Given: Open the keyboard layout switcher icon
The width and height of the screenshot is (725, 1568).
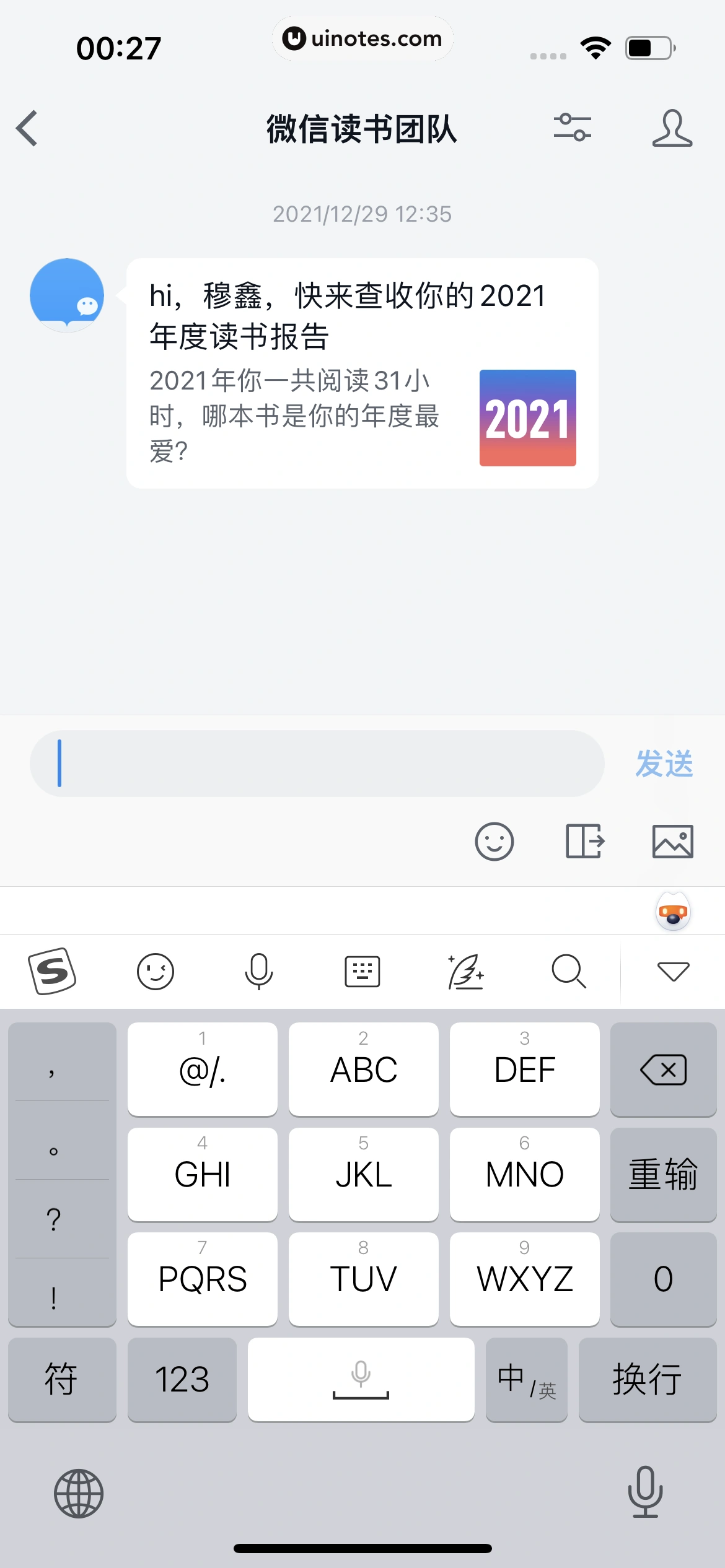Looking at the screenshot, I should pyautogui.click(x=362, y=970).
